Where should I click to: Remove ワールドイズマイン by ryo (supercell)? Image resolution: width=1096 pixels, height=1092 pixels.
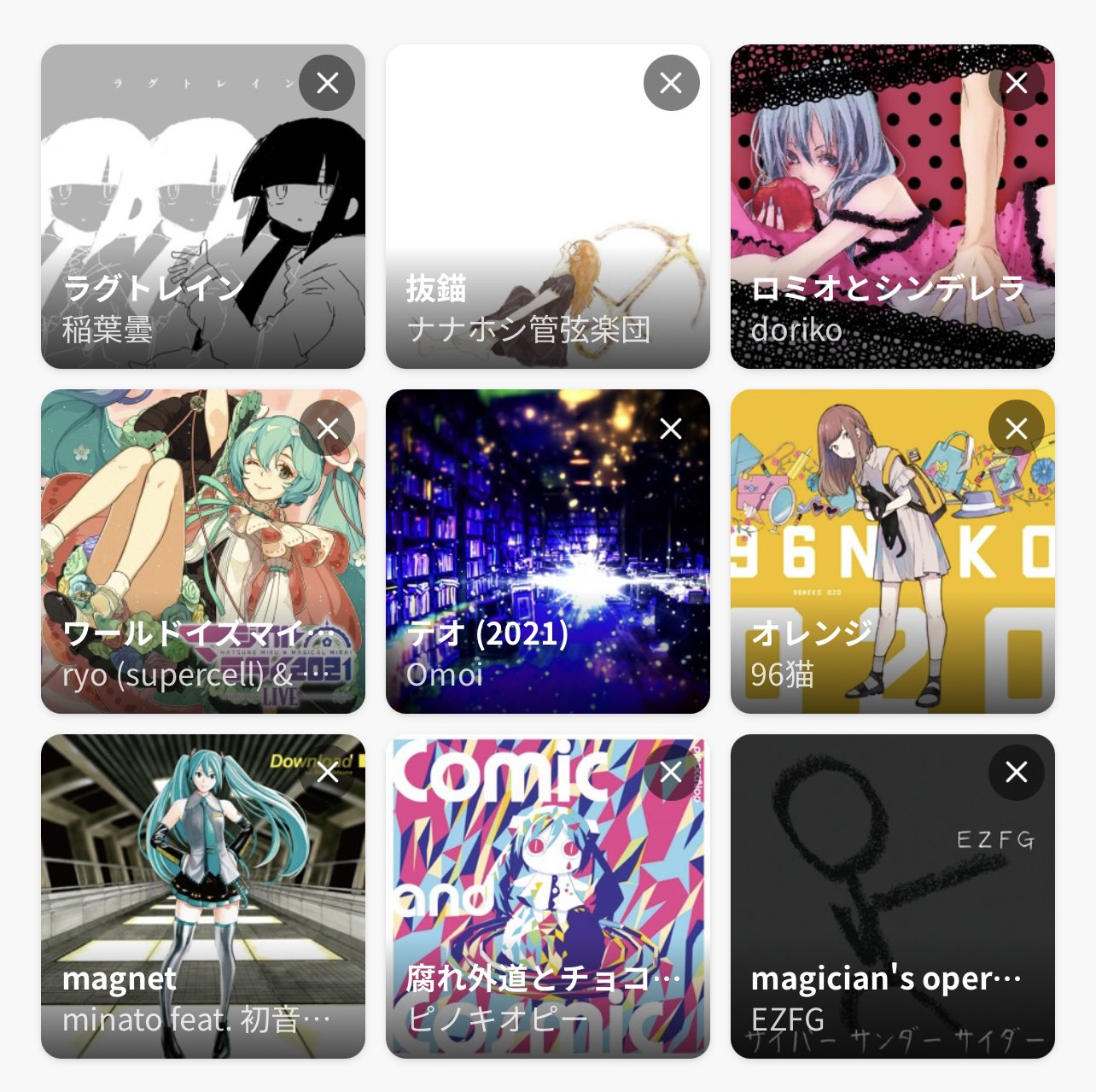(x=327, y=429)
